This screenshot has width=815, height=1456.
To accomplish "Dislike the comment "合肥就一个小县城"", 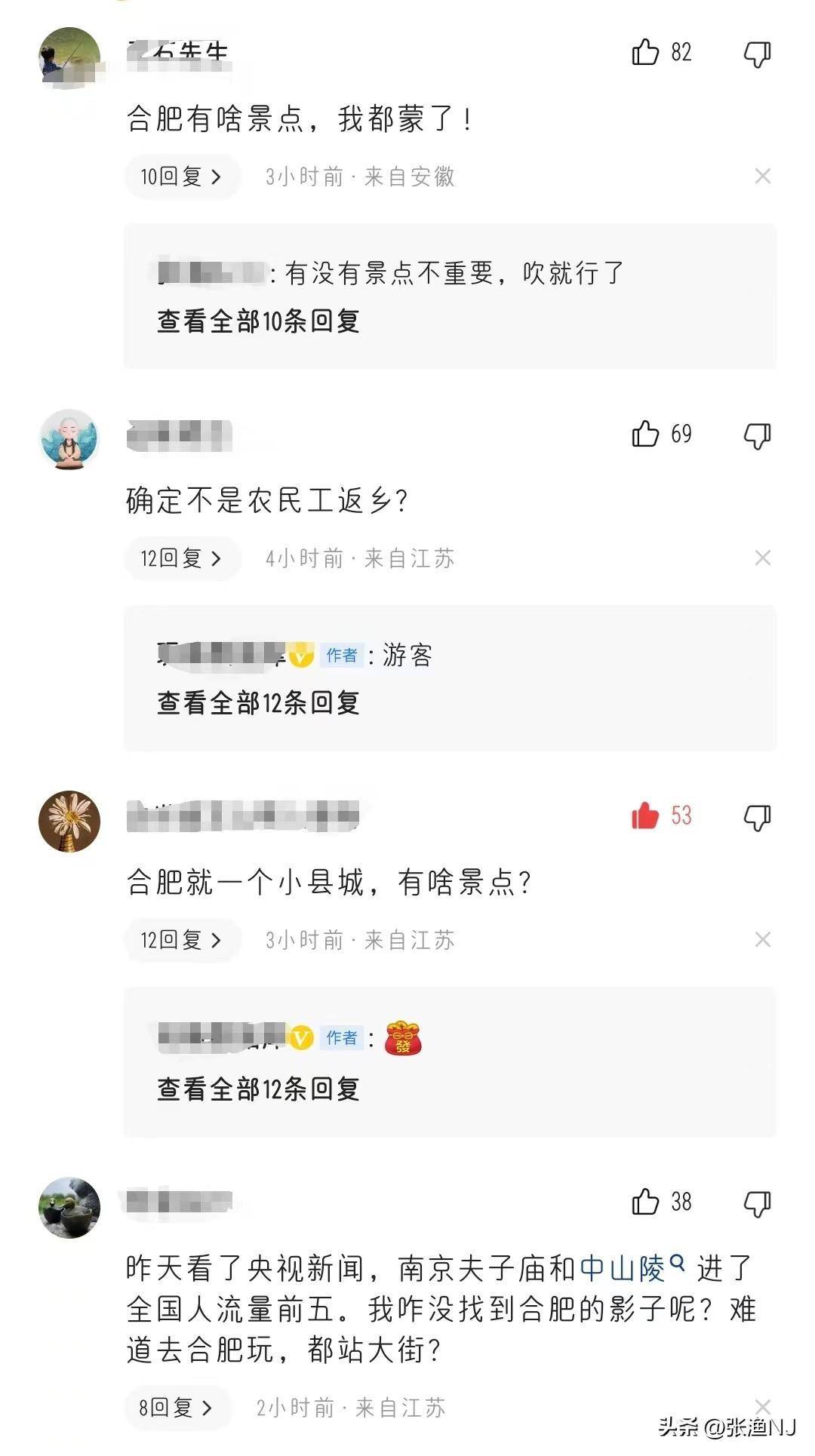I will [757, 818].
